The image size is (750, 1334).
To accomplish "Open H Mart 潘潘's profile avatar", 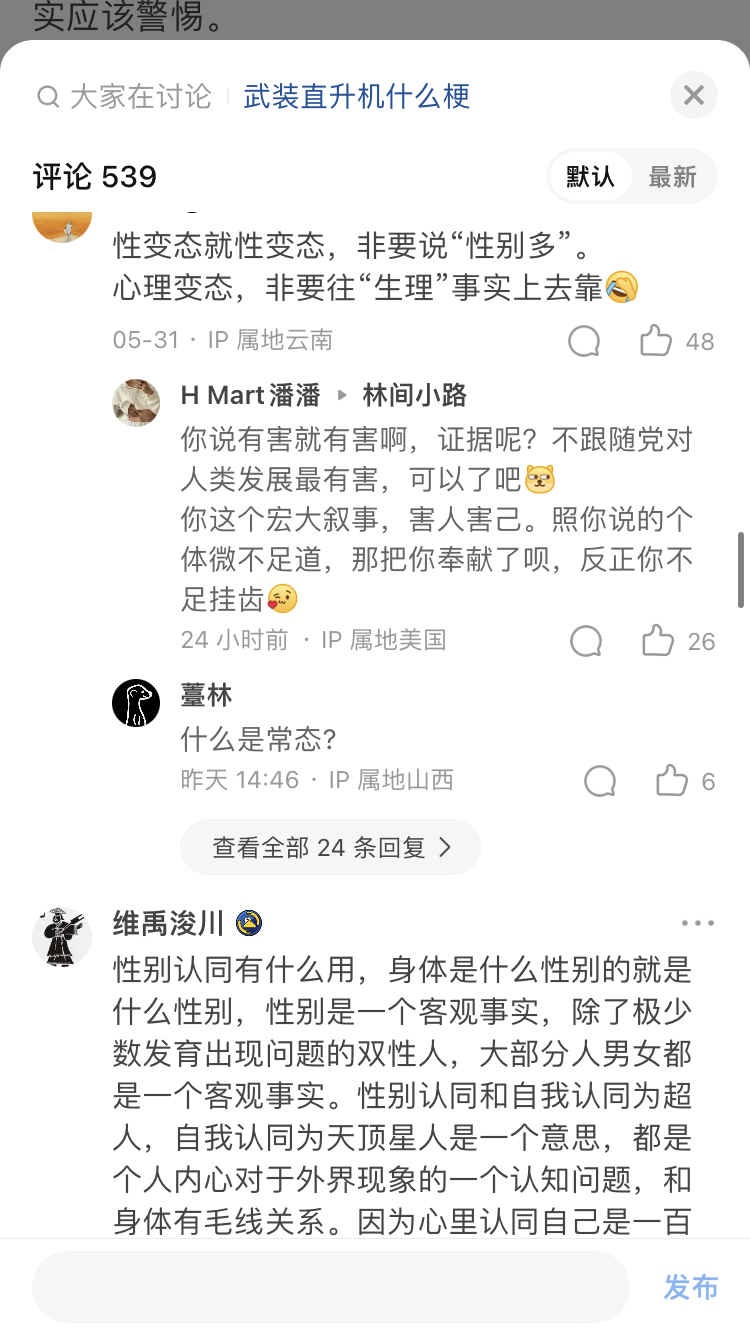I will 136,403.
